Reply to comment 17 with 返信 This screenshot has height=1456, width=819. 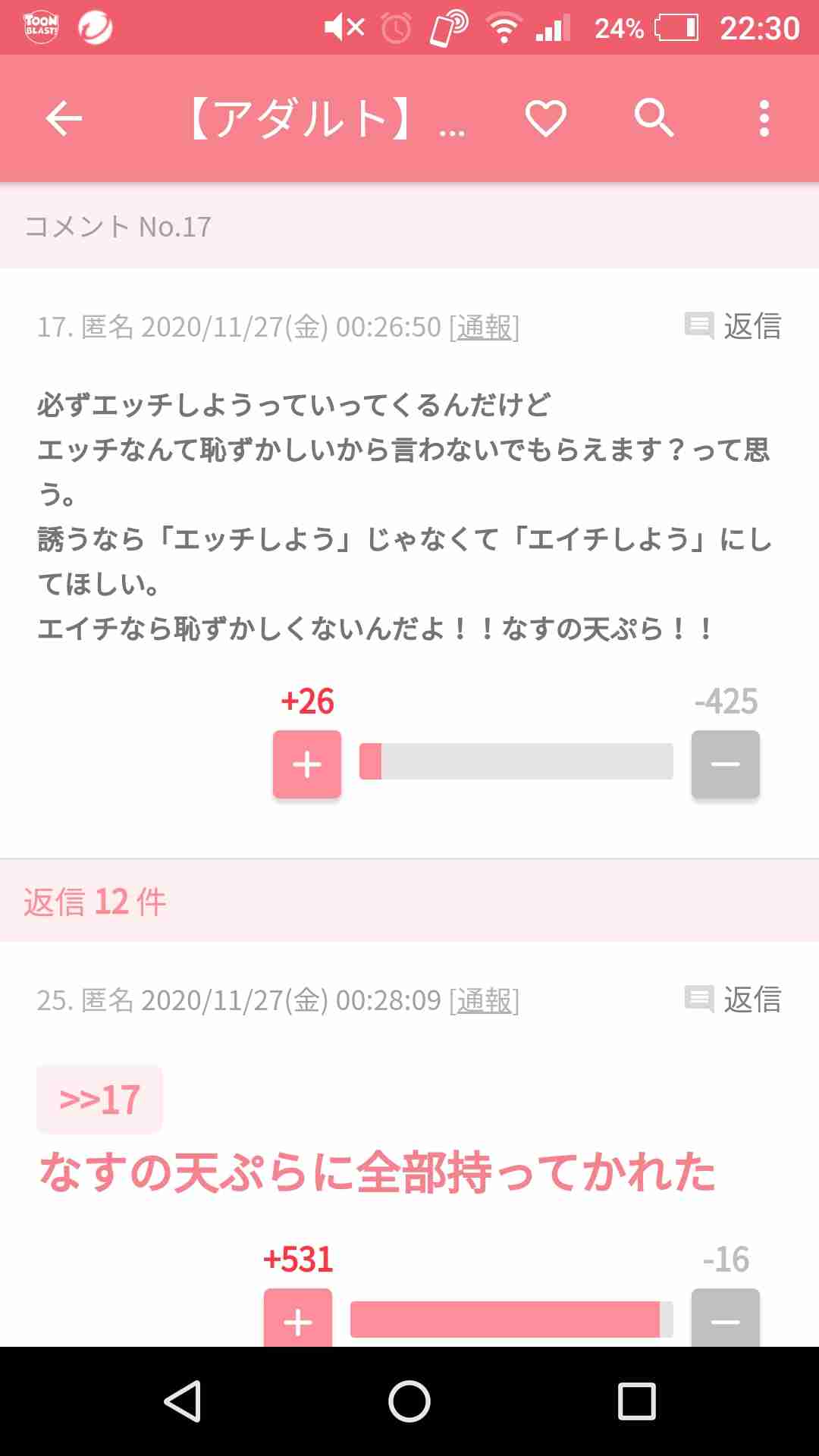click(x=733, y=326)
